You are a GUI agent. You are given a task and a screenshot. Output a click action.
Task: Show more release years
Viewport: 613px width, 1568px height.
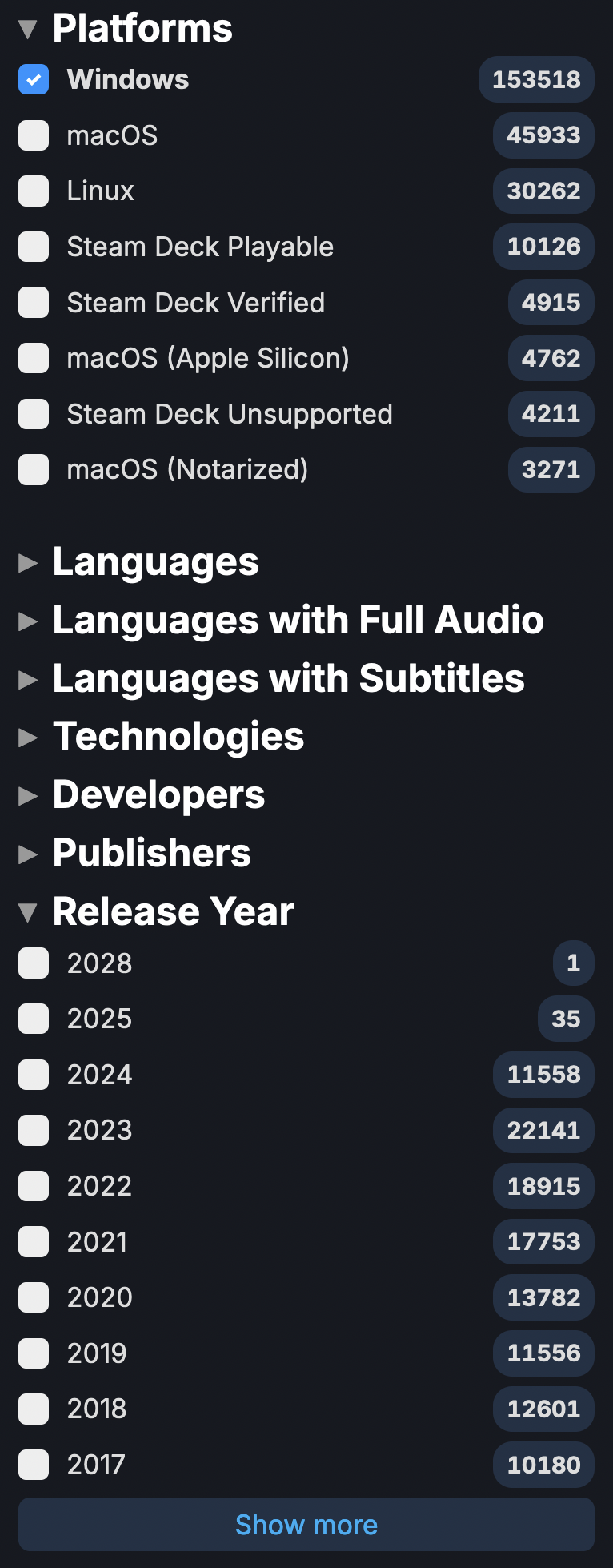tap(306, 1525)
